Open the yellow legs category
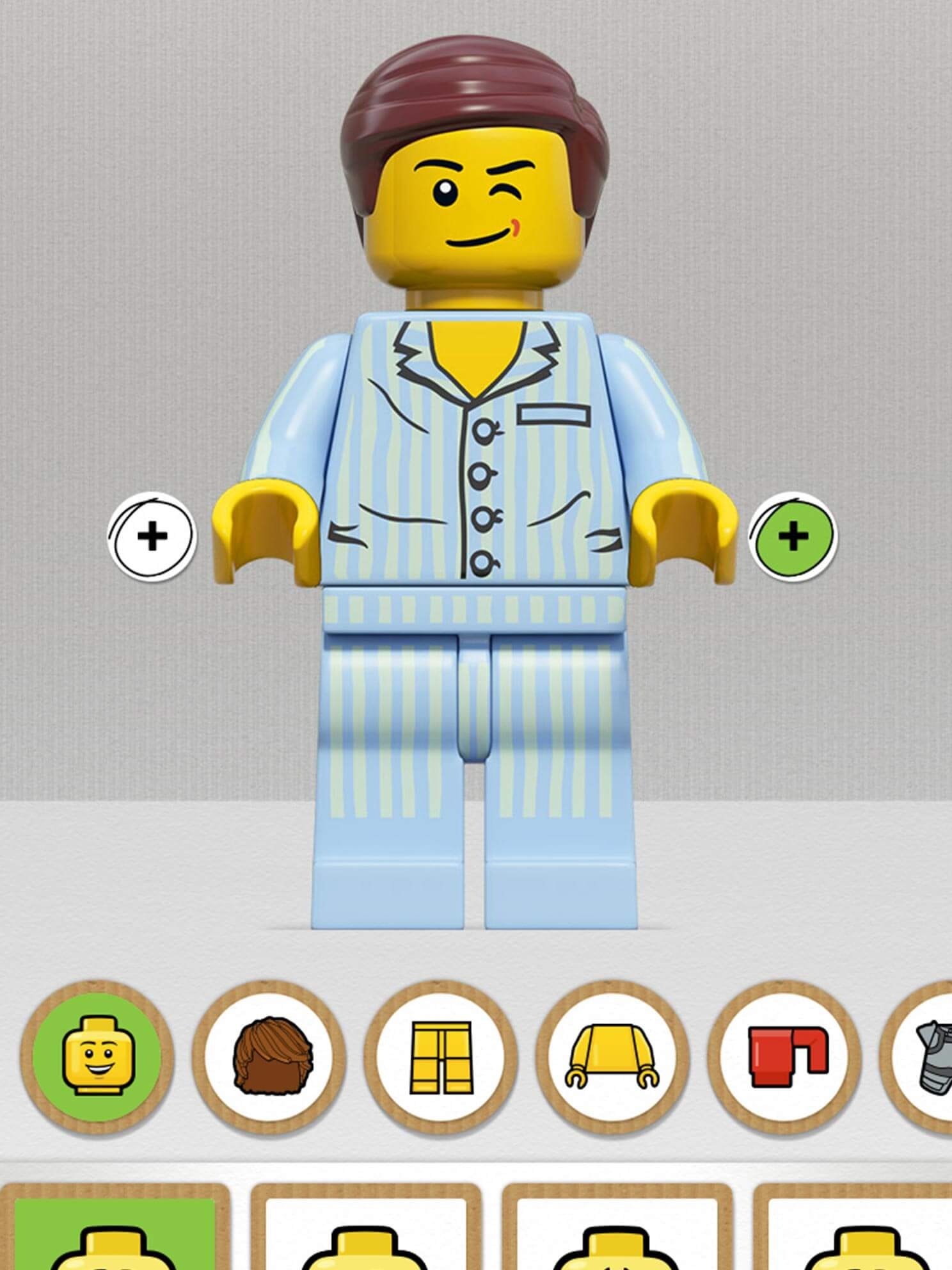The image size is (952, 1270). [x=441, y=1057]
